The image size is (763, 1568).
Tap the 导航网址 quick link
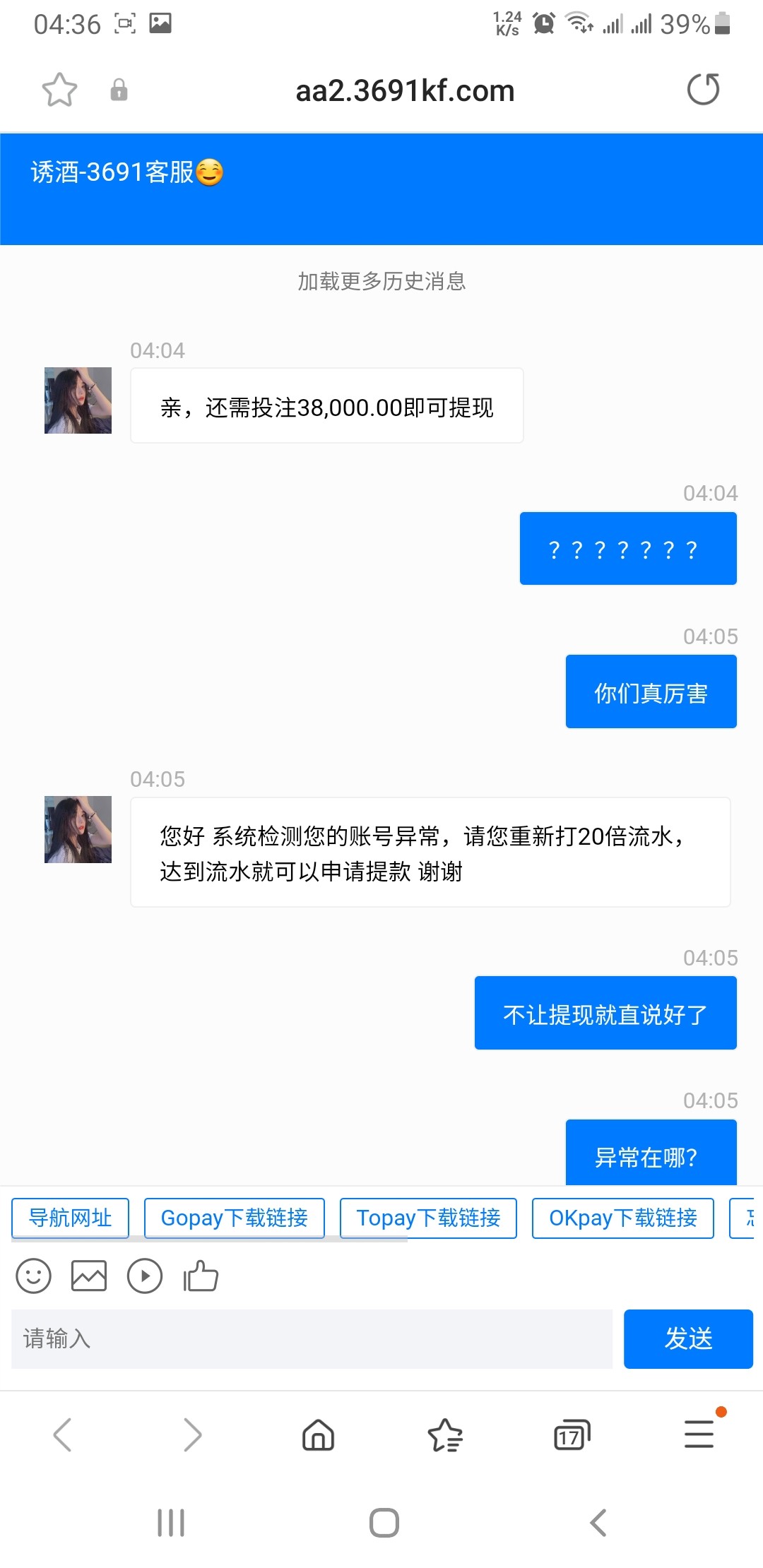tap(70, 1218)
